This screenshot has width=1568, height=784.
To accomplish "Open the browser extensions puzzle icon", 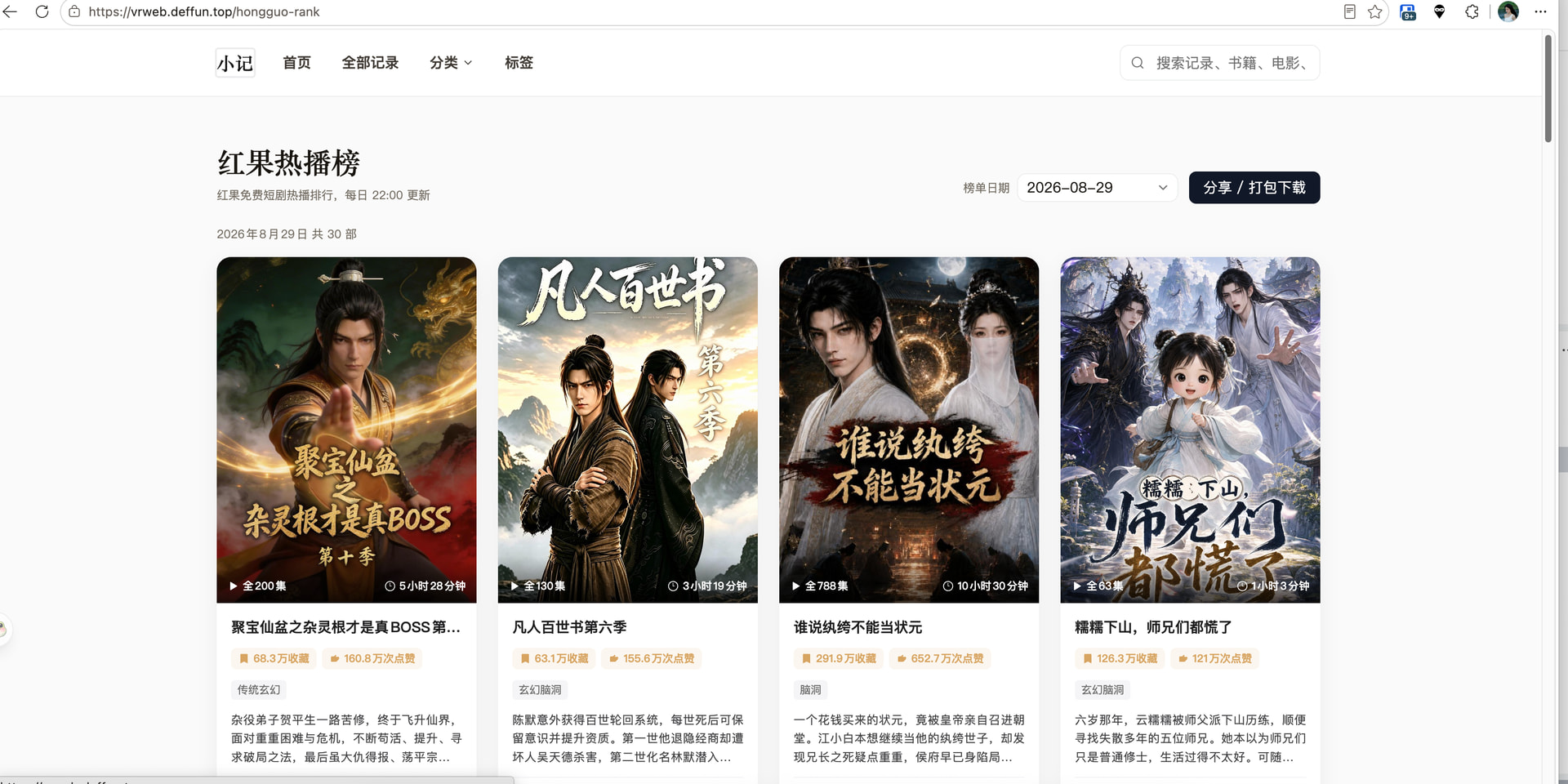I will [x=1472, y=11].
